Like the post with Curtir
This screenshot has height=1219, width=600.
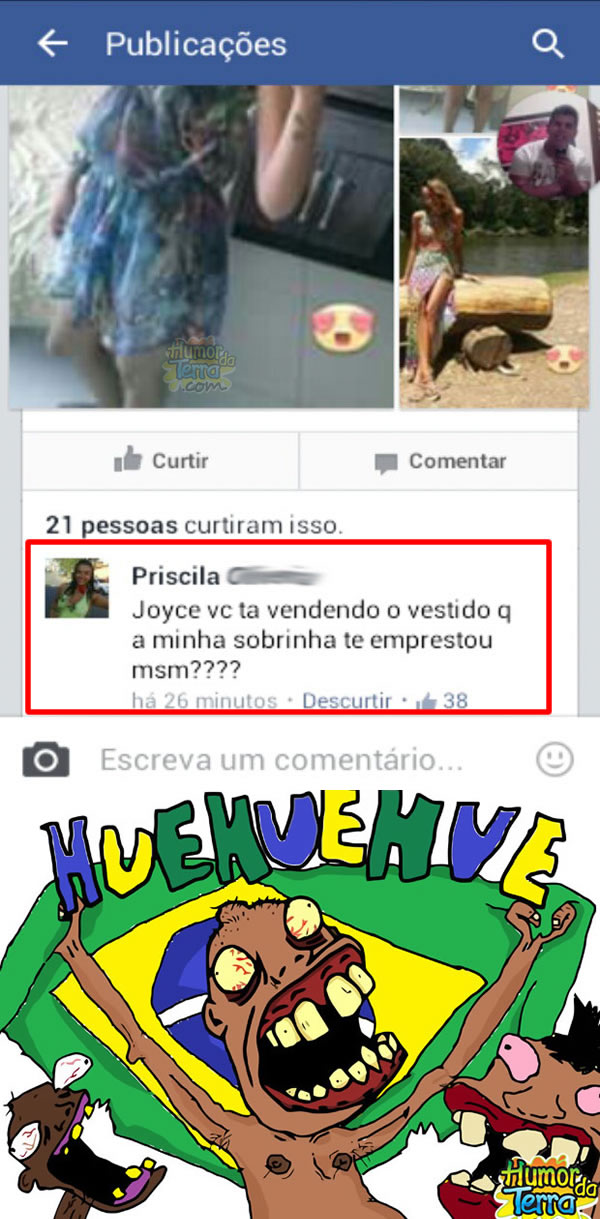[x=161, y=461]
